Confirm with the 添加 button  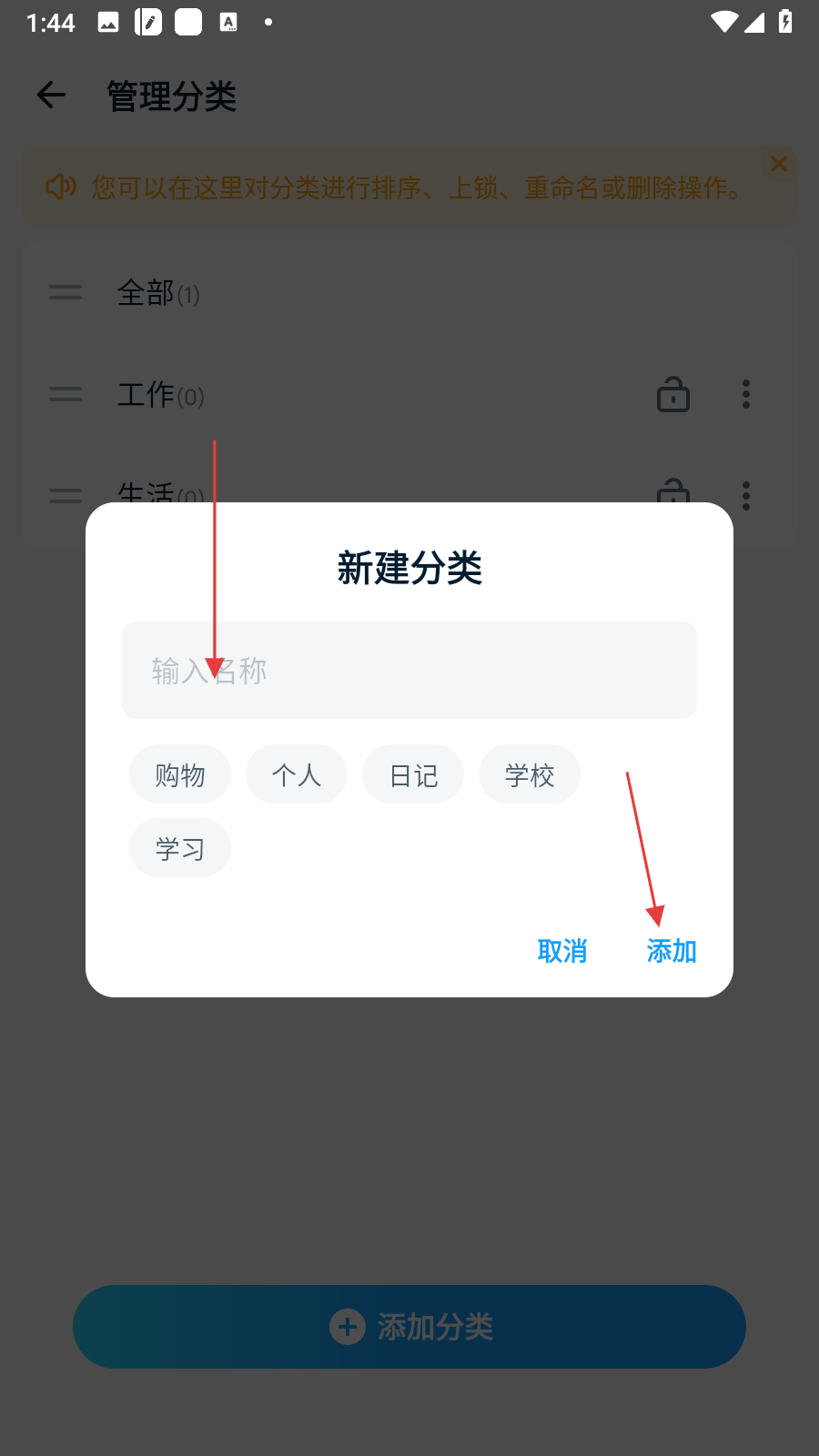(x=672, y=951)
